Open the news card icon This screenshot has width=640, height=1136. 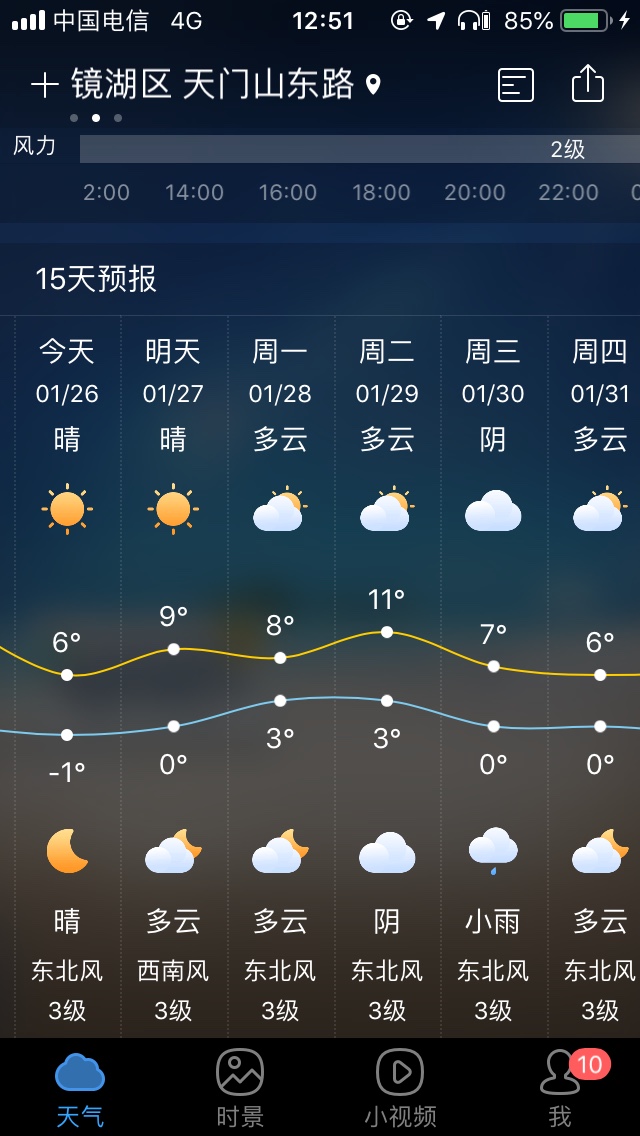pos(516,85)
